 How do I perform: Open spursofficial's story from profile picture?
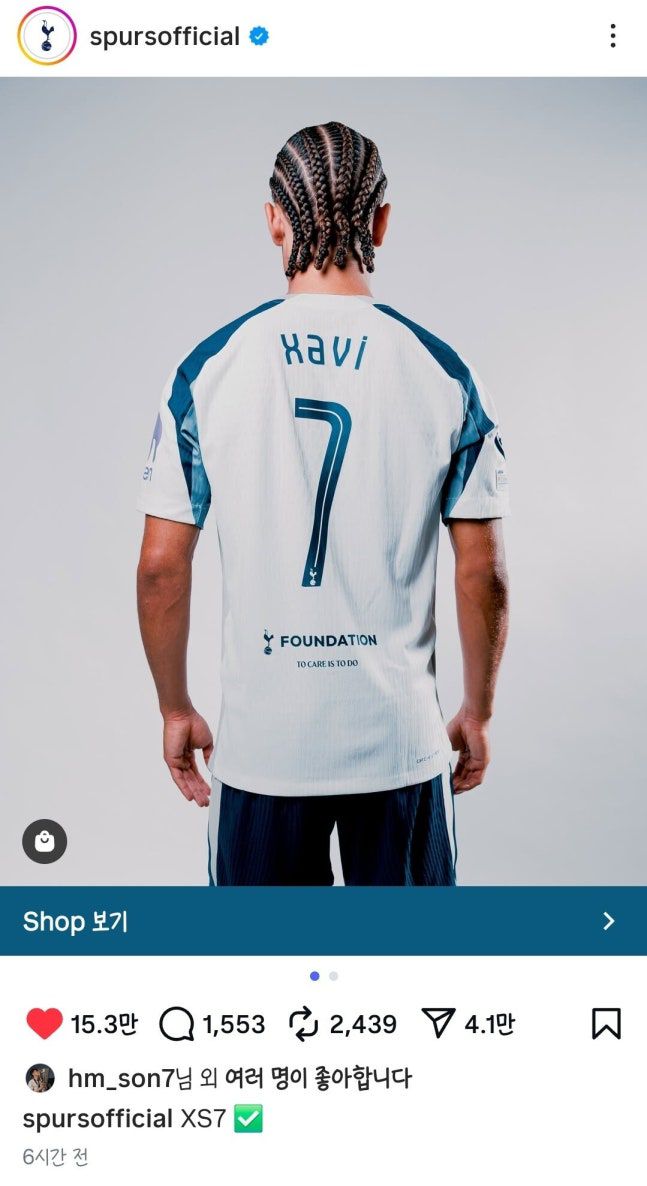pyautogui.click(x=47, y=36)
